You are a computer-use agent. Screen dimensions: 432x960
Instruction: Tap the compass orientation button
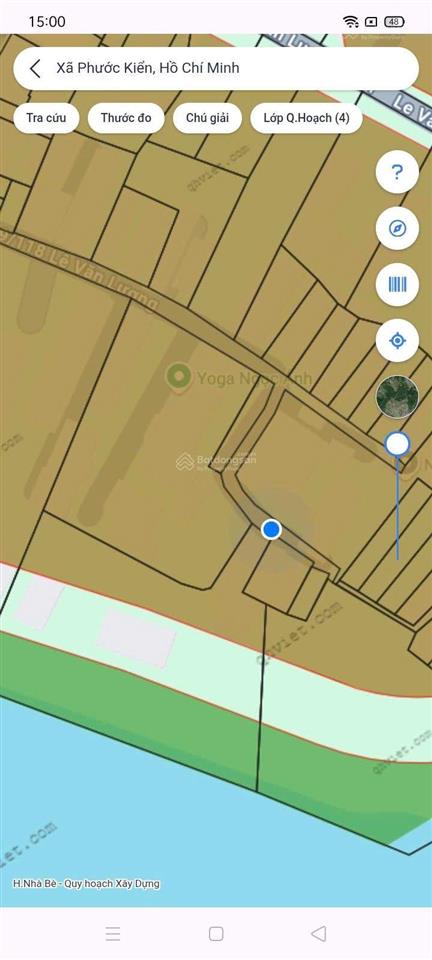tap(397, 228)
